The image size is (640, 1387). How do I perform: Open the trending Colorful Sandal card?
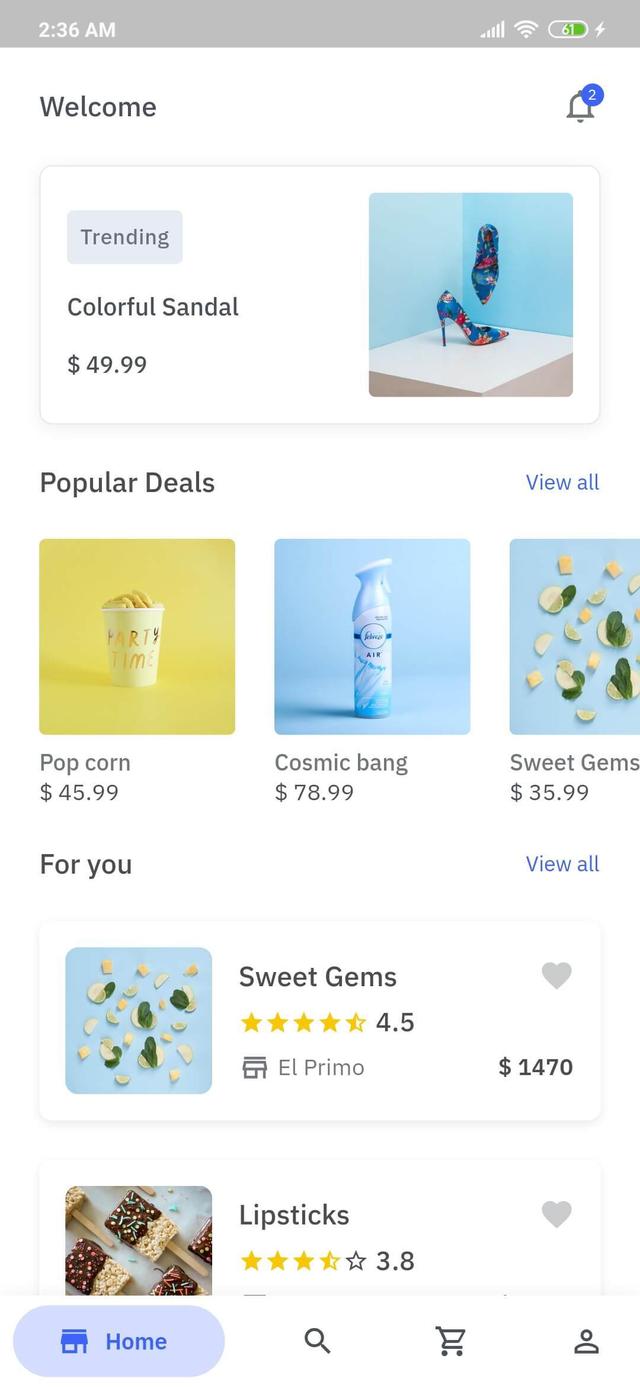pos(319,295)
